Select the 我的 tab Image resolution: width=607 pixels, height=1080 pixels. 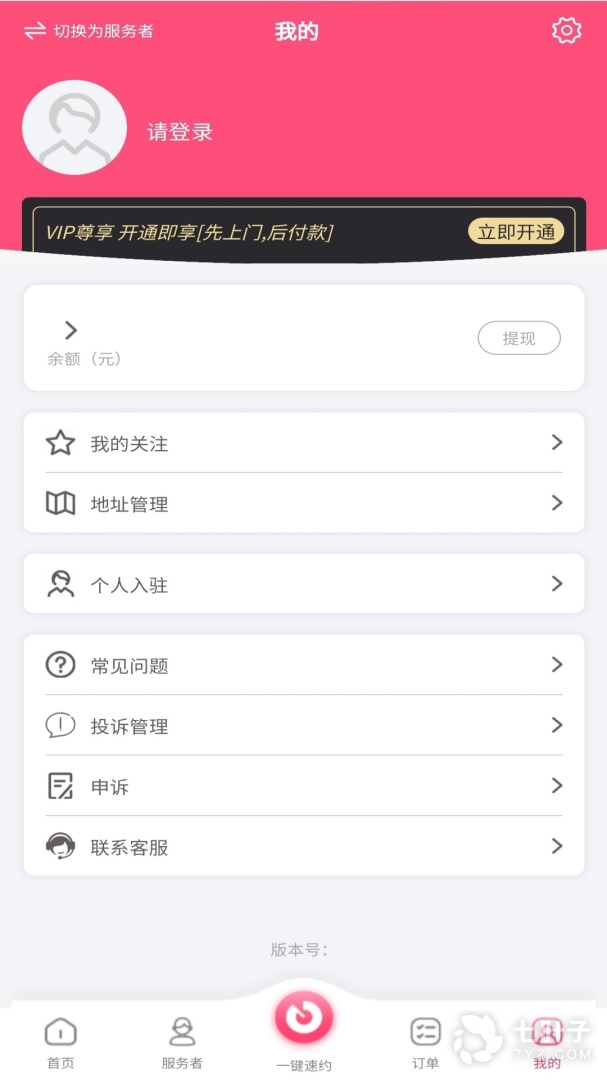coord(546,1041)
